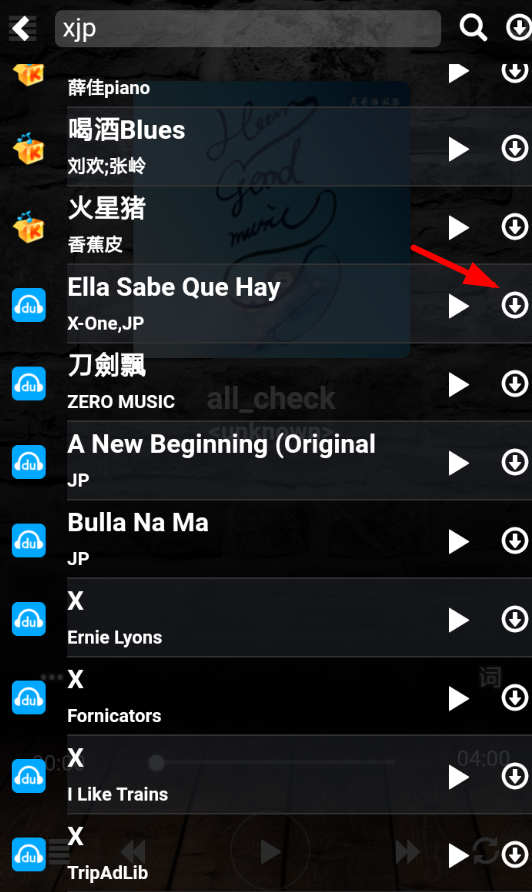Play X by I Like Trains
The width and height of the screenshot is (532, 892).
tap(459, 778)
